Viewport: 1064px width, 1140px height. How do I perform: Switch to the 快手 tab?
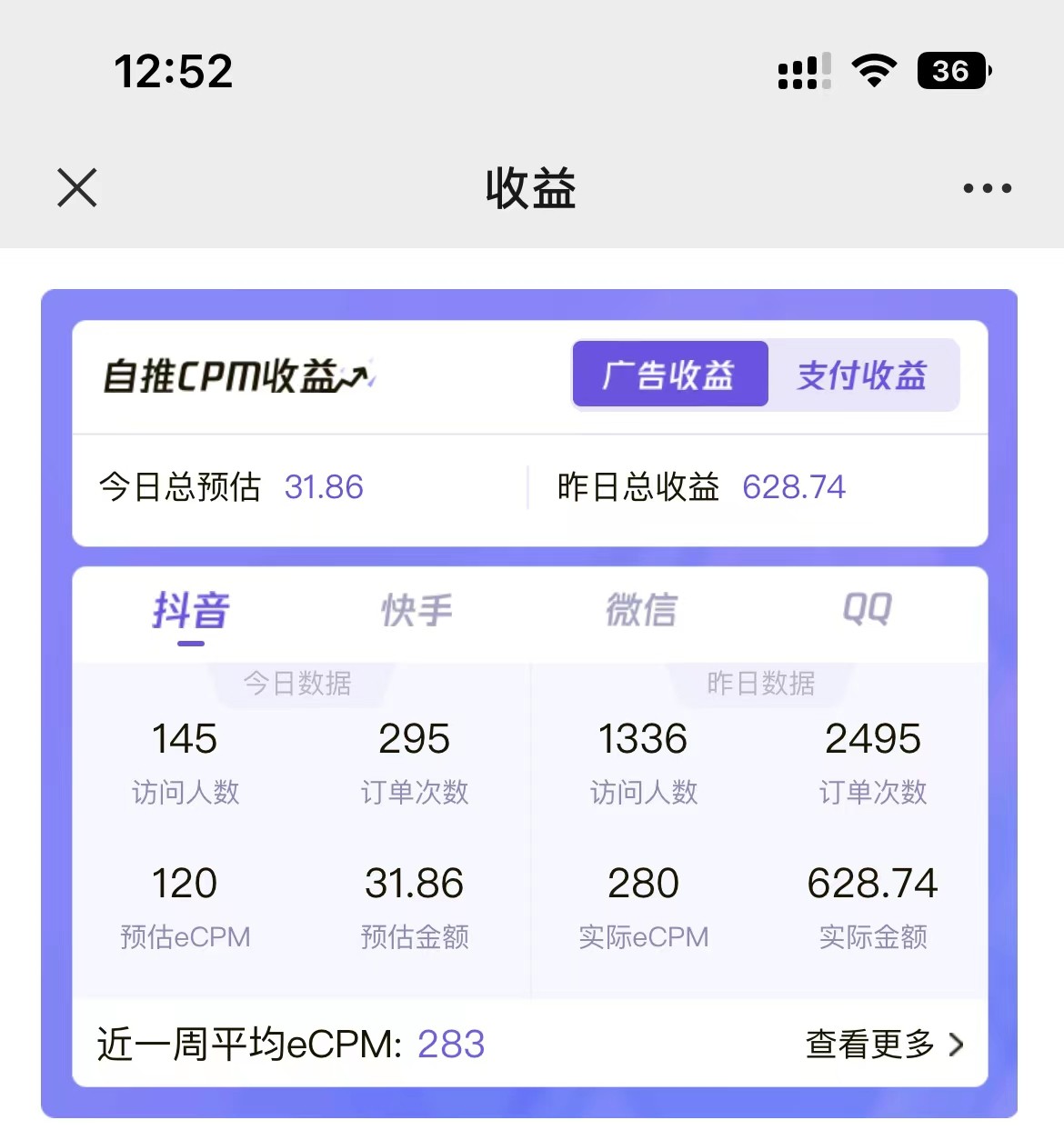[x=417, y=610]
